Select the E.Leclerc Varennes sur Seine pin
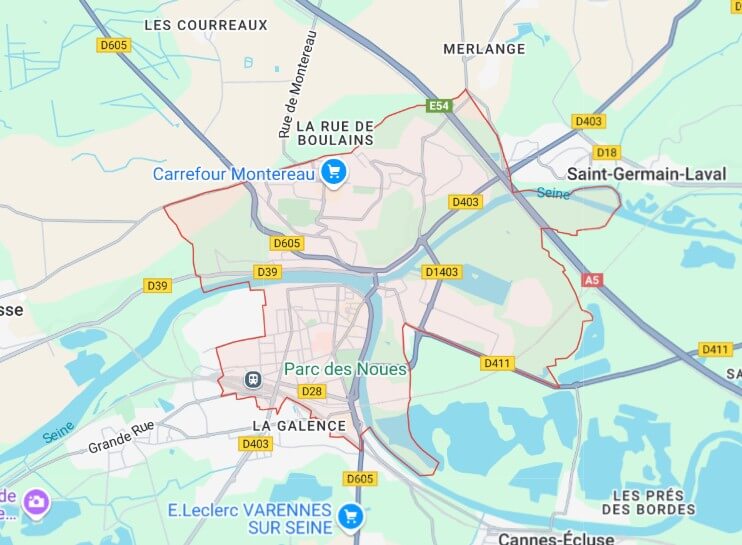This screenshot has width=742, height=545. (349, 516)
